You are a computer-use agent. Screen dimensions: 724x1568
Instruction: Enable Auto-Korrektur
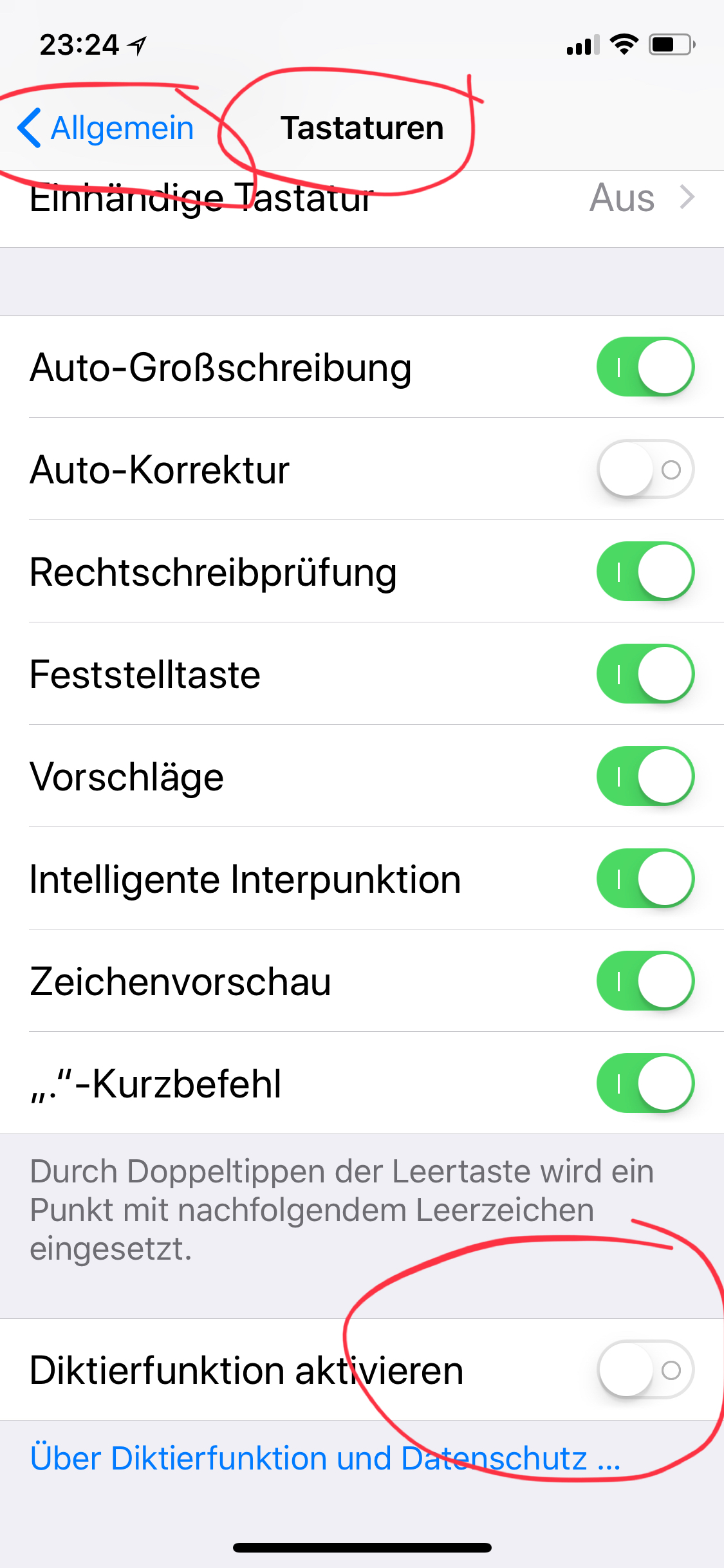tap(645, 469)
